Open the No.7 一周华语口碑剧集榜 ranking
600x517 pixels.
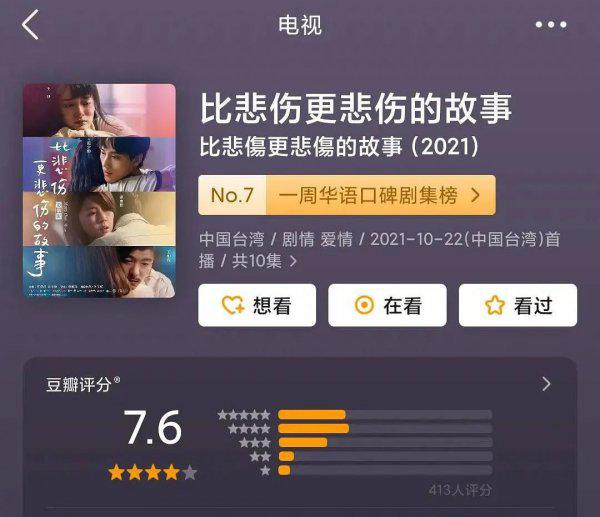(346, 195)
